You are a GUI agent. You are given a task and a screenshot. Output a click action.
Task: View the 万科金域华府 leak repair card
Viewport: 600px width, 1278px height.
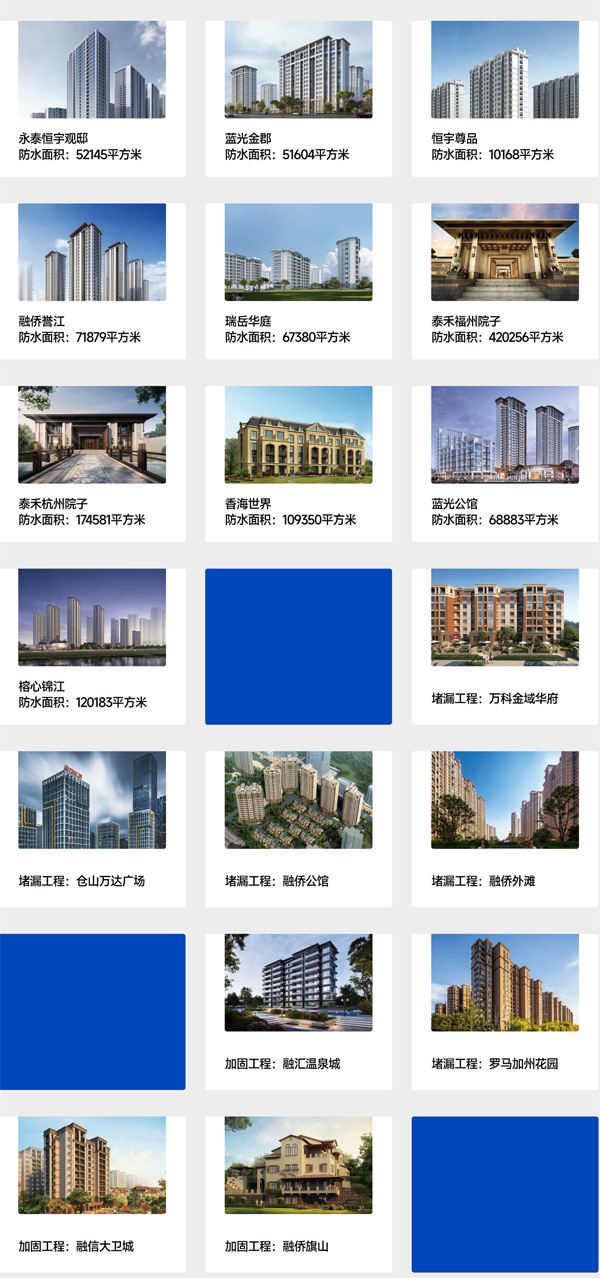(505, 638)
